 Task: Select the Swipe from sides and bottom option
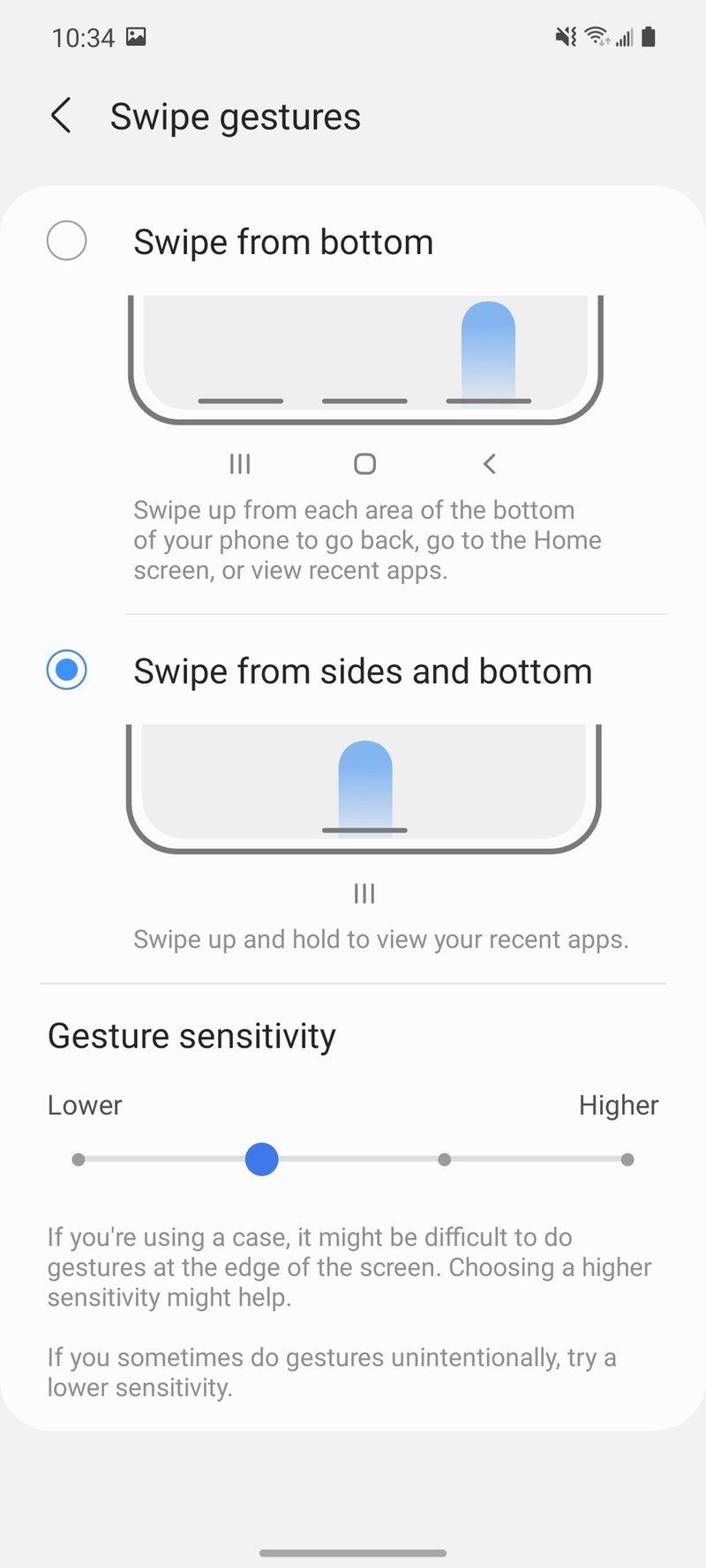363,671
